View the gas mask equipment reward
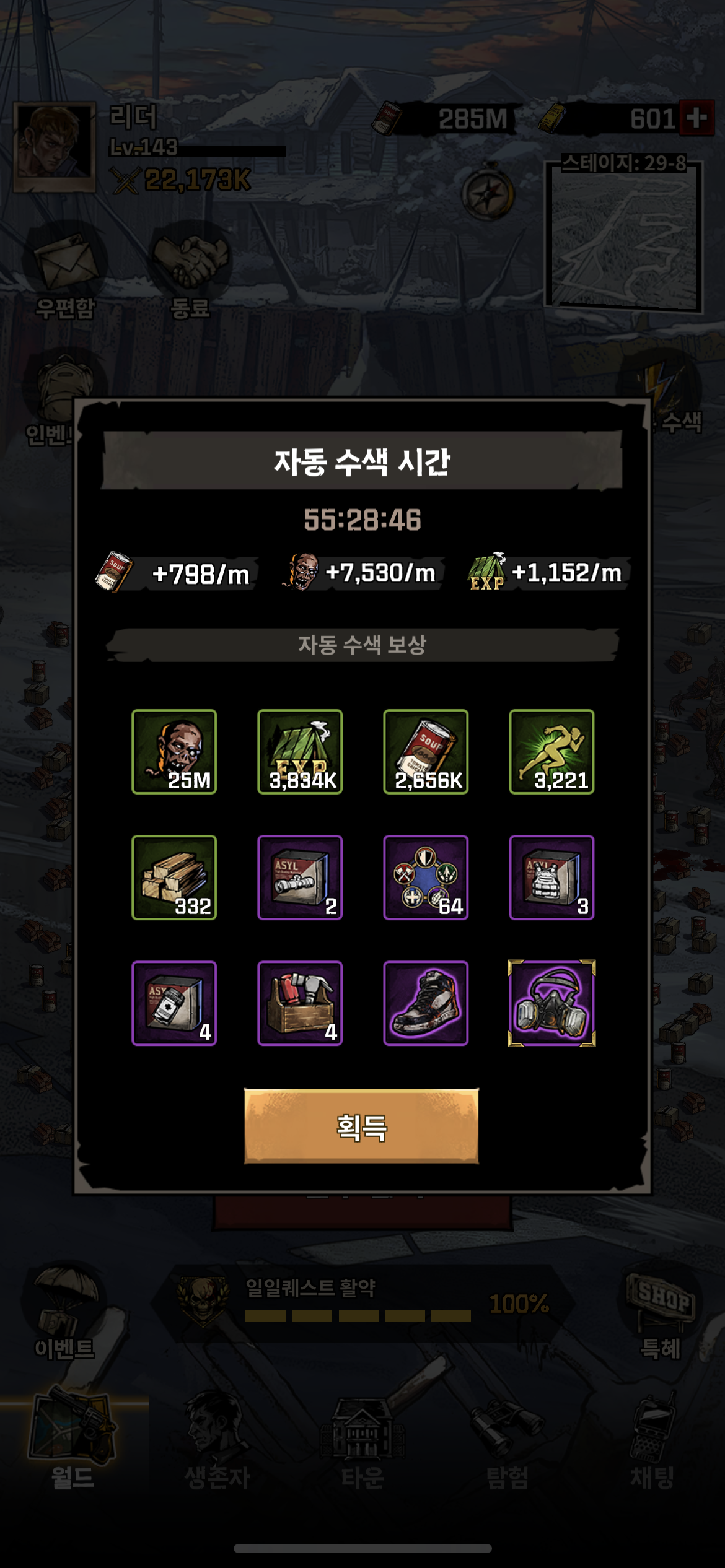Image resolution: width=725 pixels, height=1568 pixels. coord(551,1003)
